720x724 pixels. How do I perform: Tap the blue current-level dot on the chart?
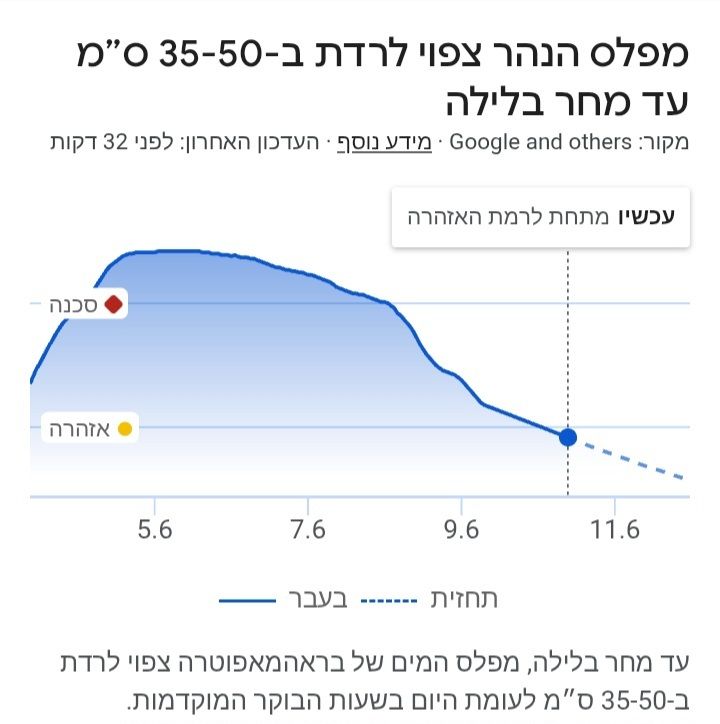[568, 437]
